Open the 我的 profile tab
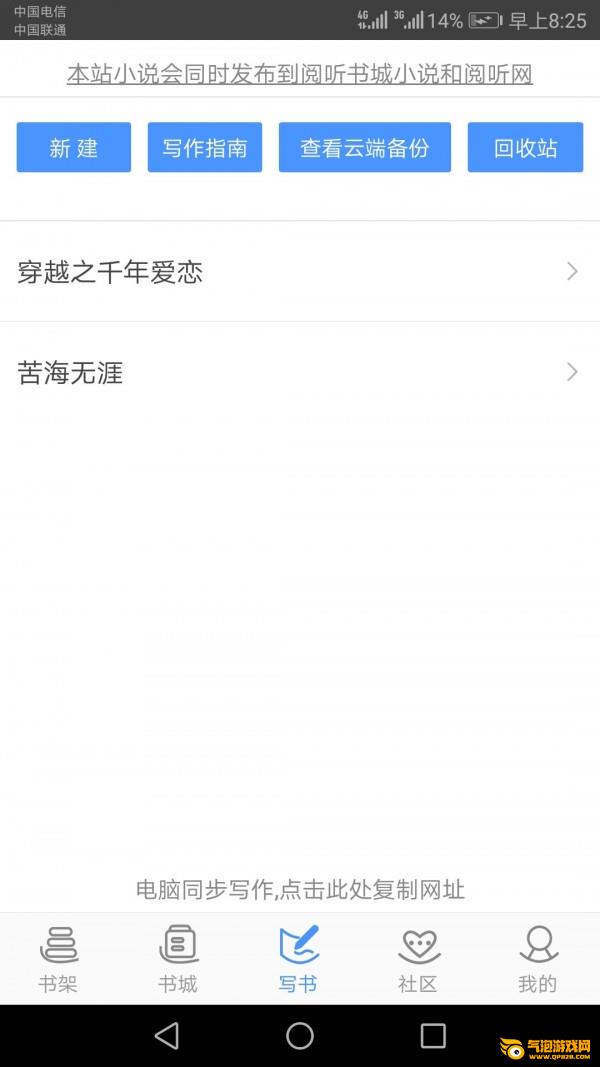This screenshot has width=600, height=1067. tap(538, 959)
